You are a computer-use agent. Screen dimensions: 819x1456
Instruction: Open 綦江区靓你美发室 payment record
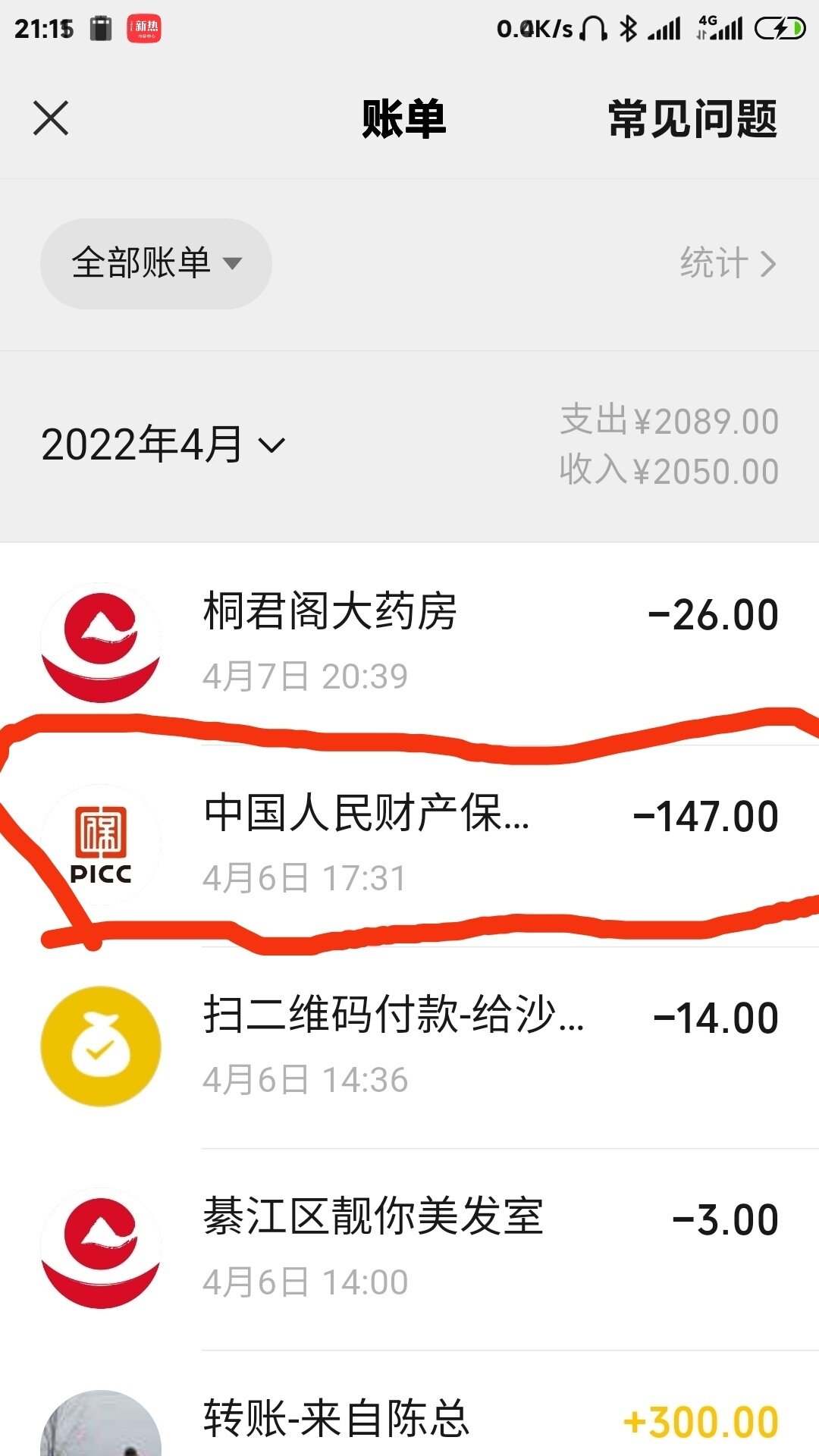point(409,1248)
